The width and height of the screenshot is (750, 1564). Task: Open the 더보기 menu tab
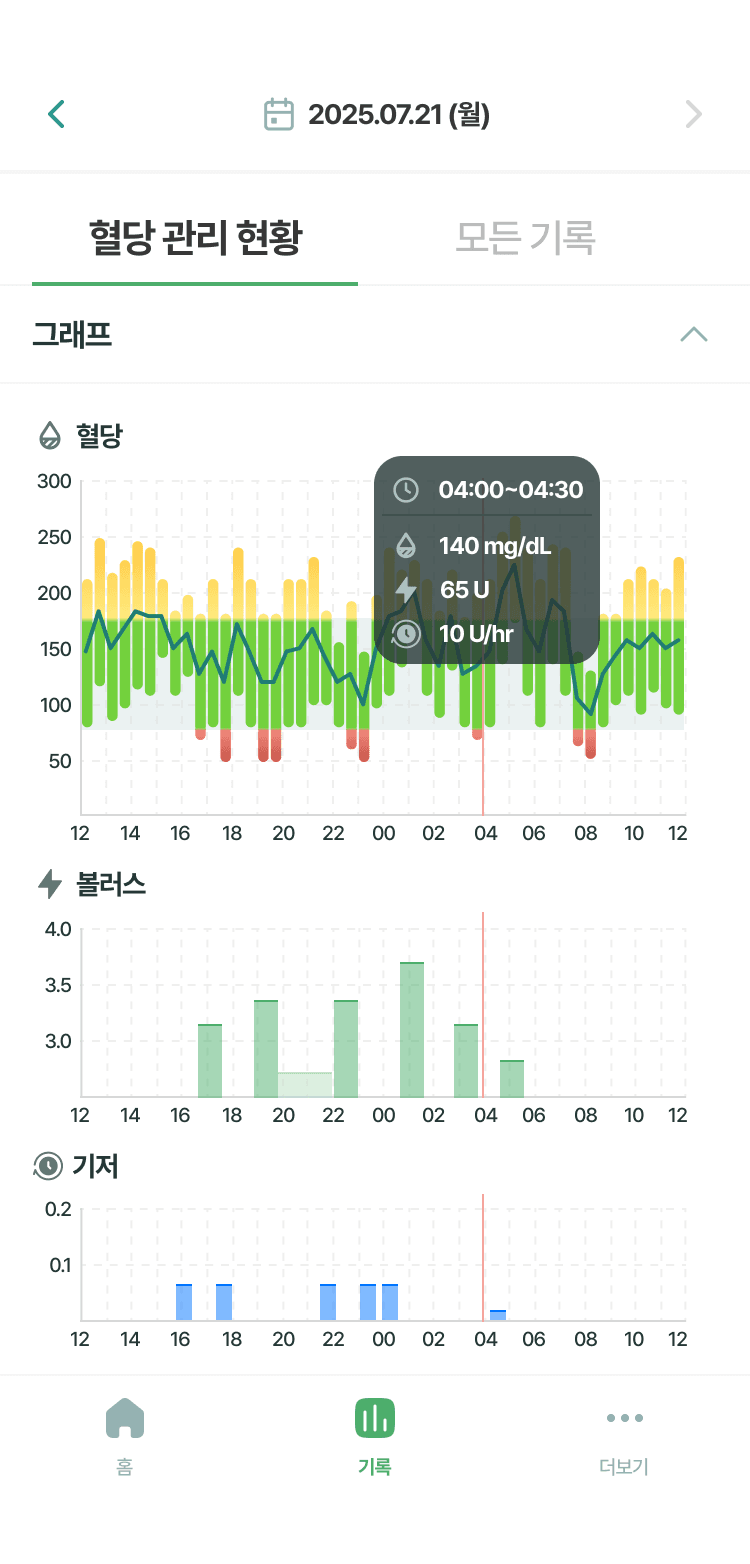coord(624,1435)
